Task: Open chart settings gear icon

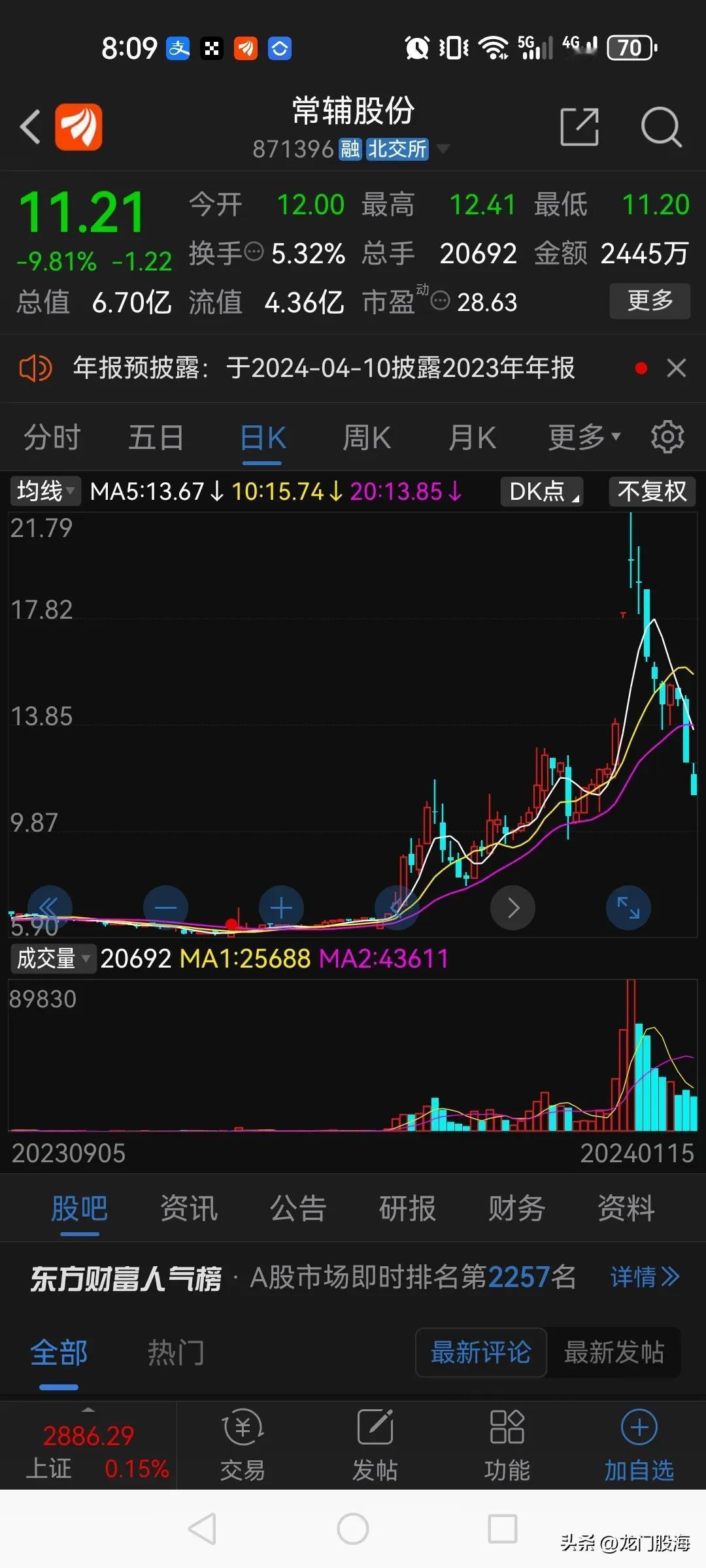Action: point(667,436)
